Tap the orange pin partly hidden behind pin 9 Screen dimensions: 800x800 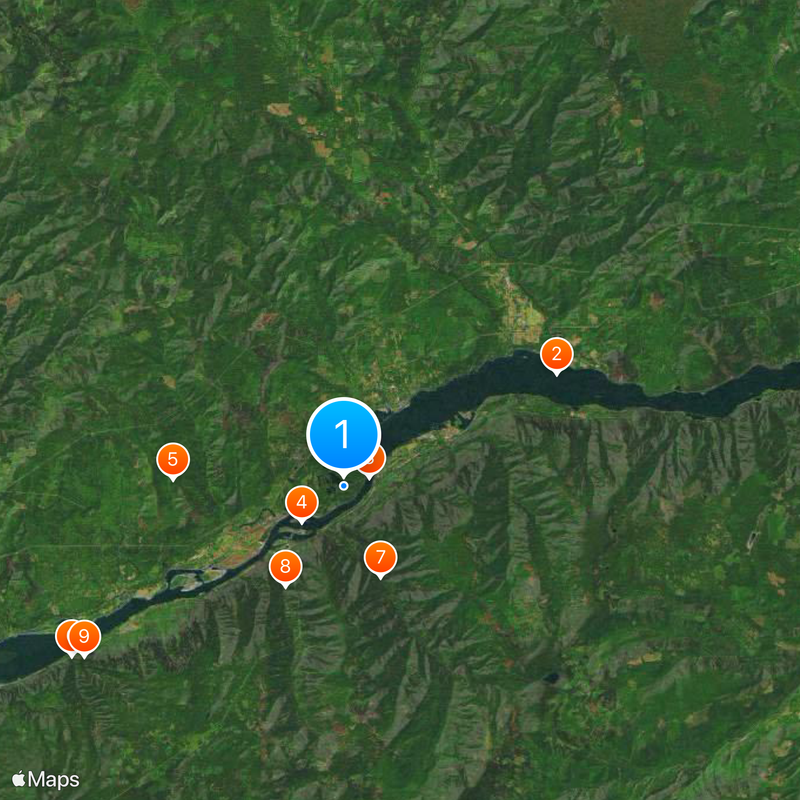(x=63, y=635)
